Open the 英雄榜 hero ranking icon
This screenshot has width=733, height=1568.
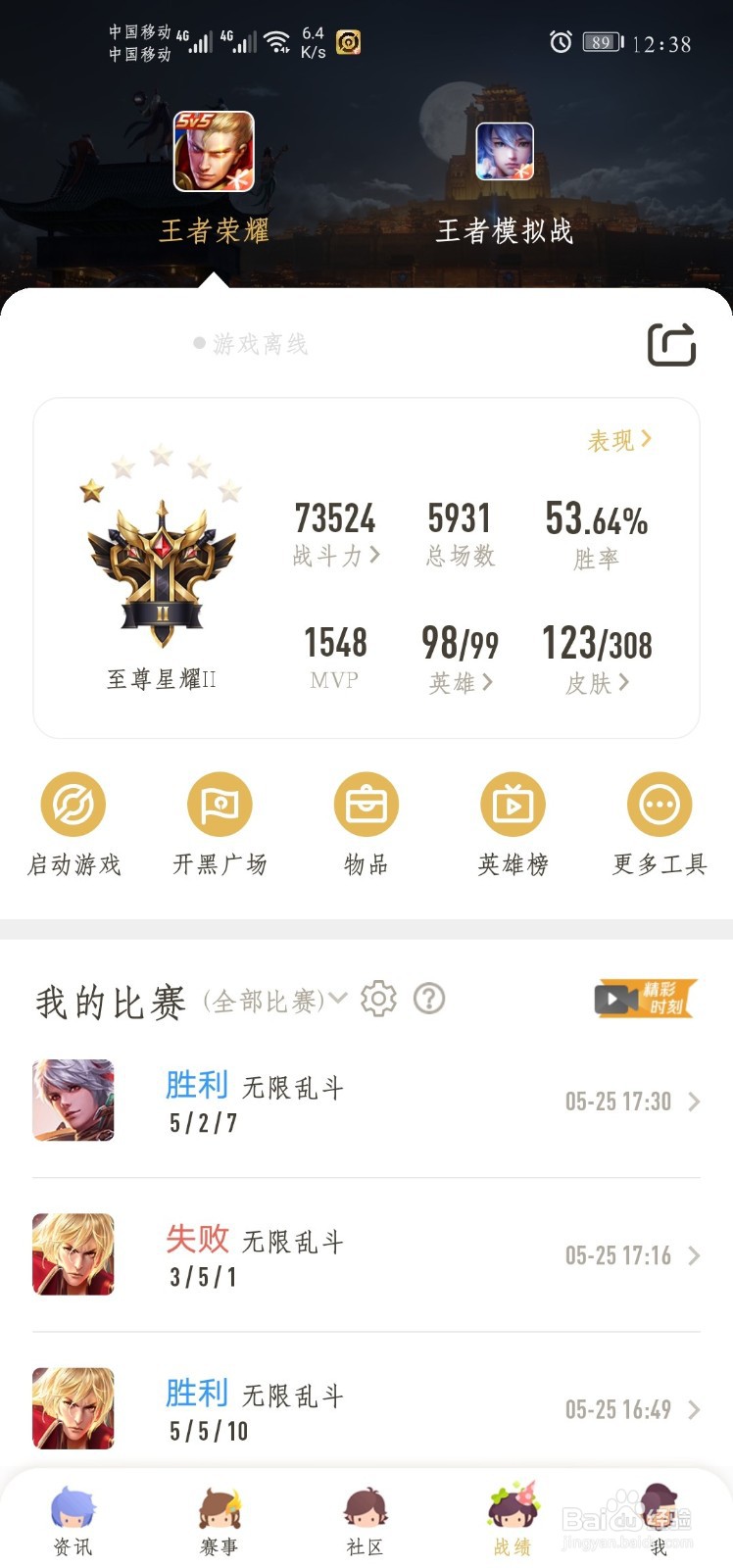coord(513,804)
